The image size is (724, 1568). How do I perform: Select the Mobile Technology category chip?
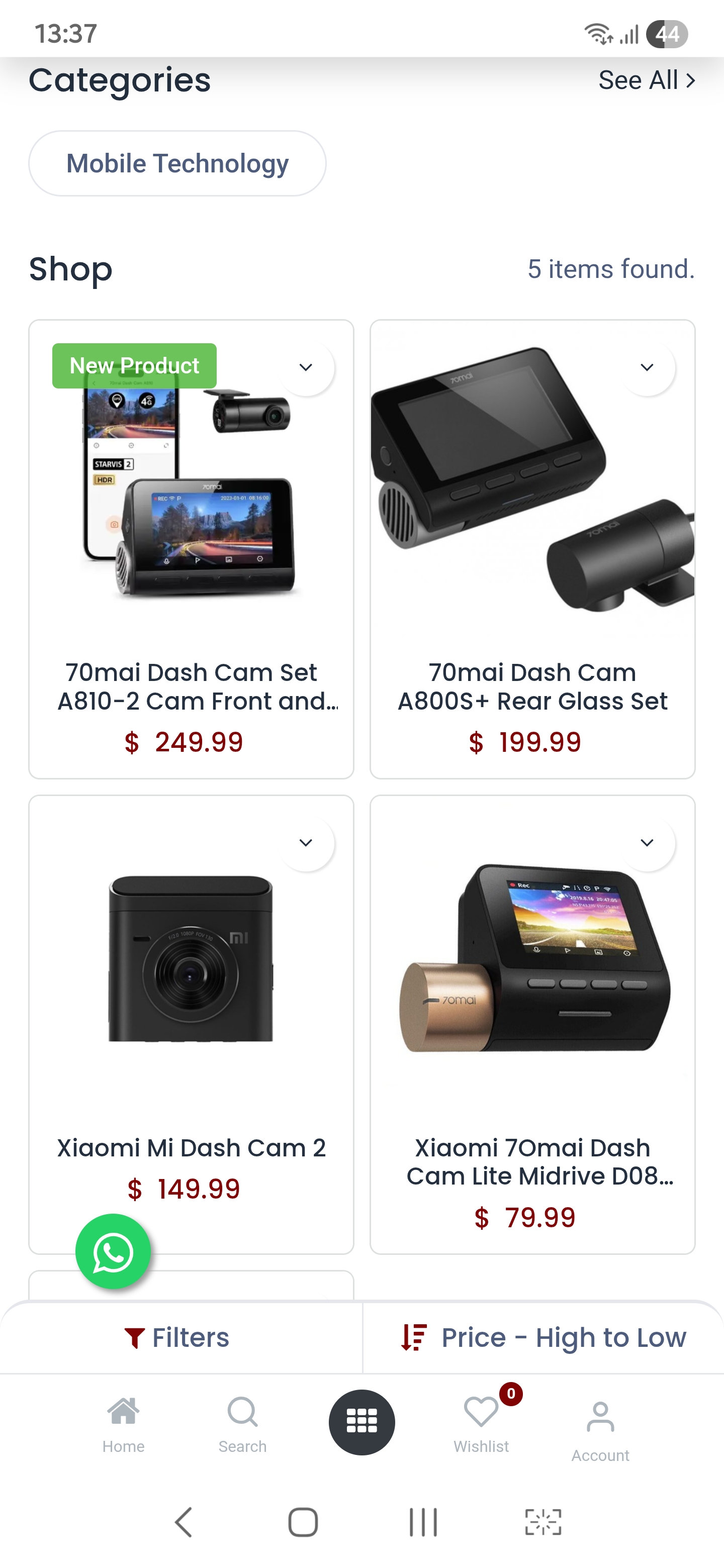[177, 163]
